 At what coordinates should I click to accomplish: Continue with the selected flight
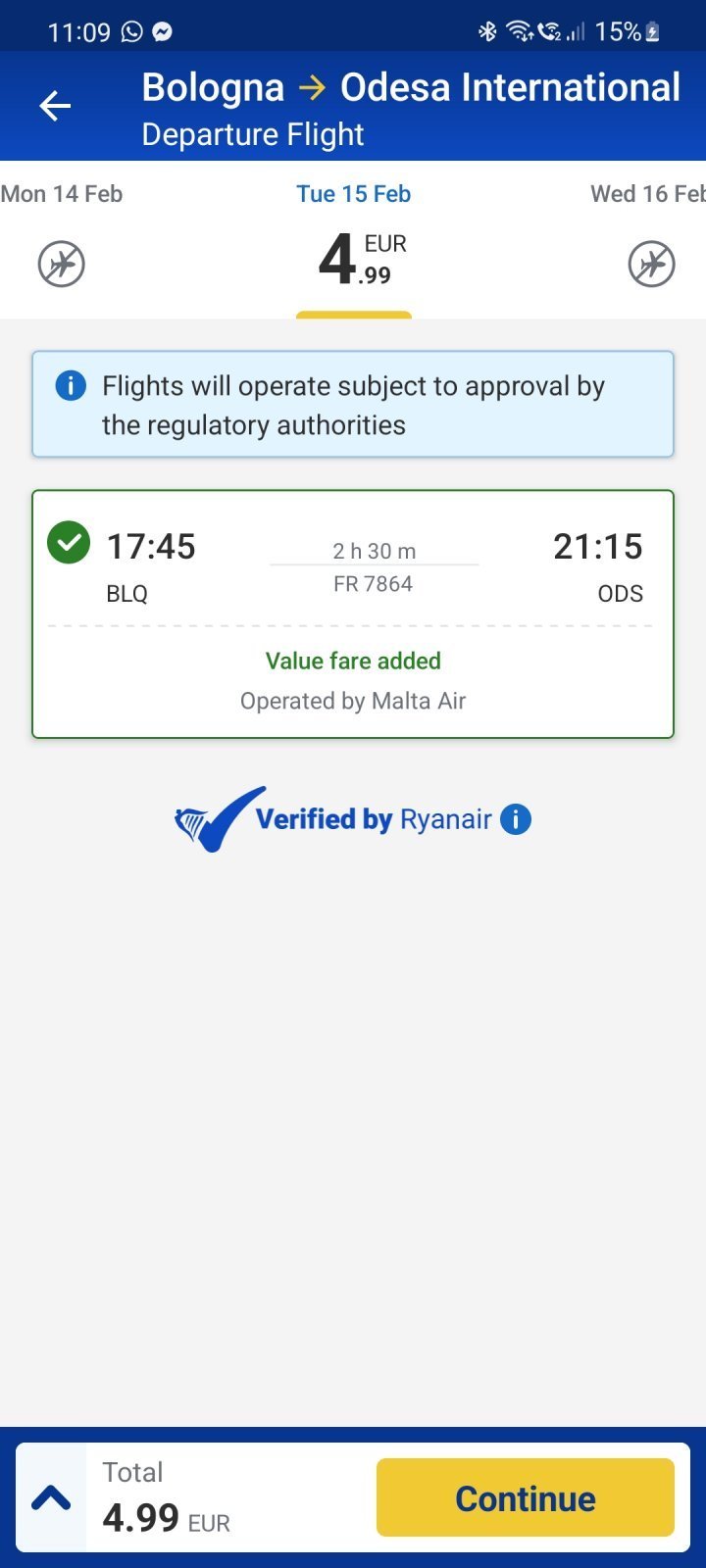pos(526,1497)
